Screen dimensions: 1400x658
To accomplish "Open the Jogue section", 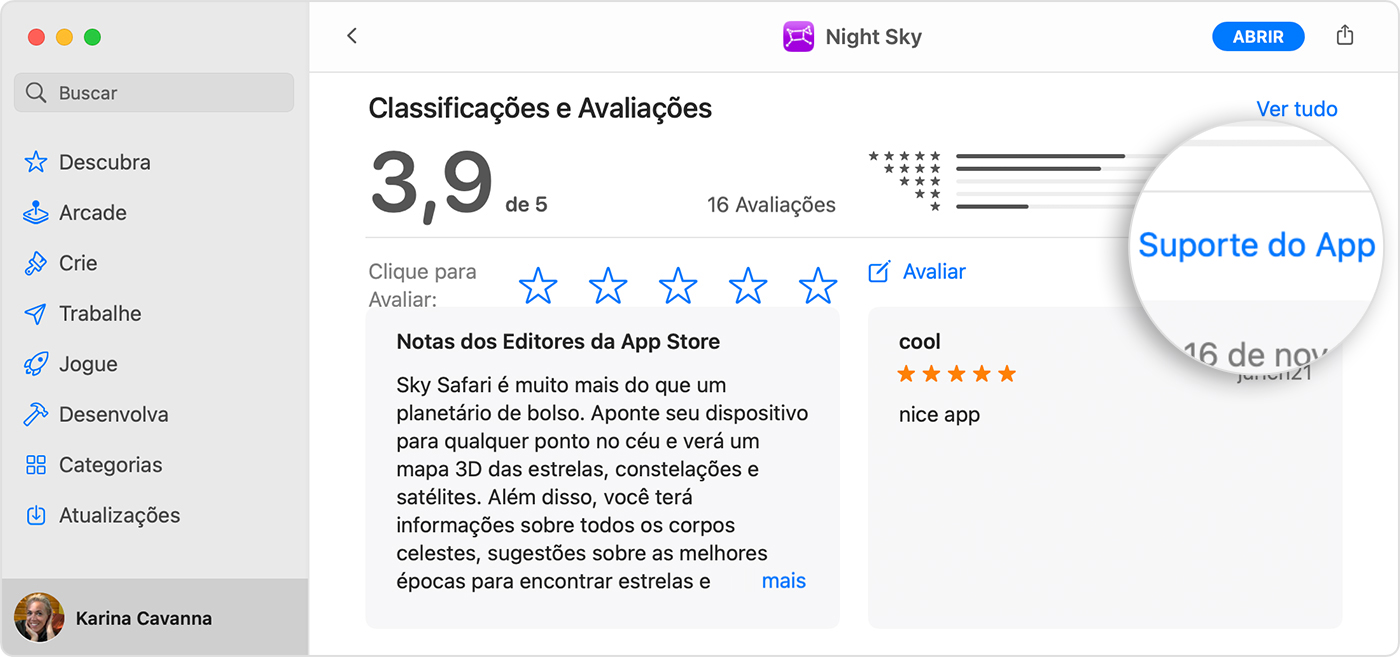I will [x=88, y=364].
